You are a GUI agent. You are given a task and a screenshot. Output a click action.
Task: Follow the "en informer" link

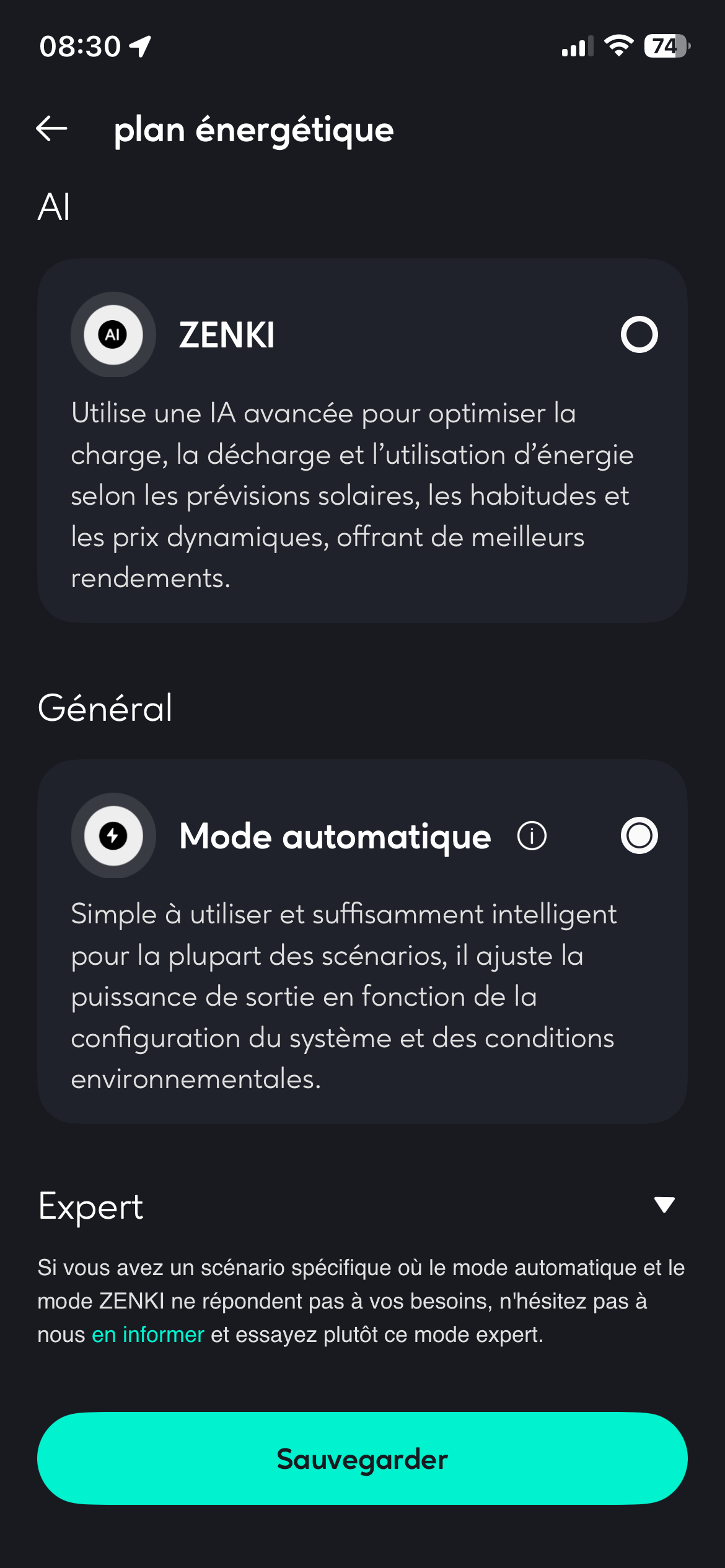click(147, 1335)
